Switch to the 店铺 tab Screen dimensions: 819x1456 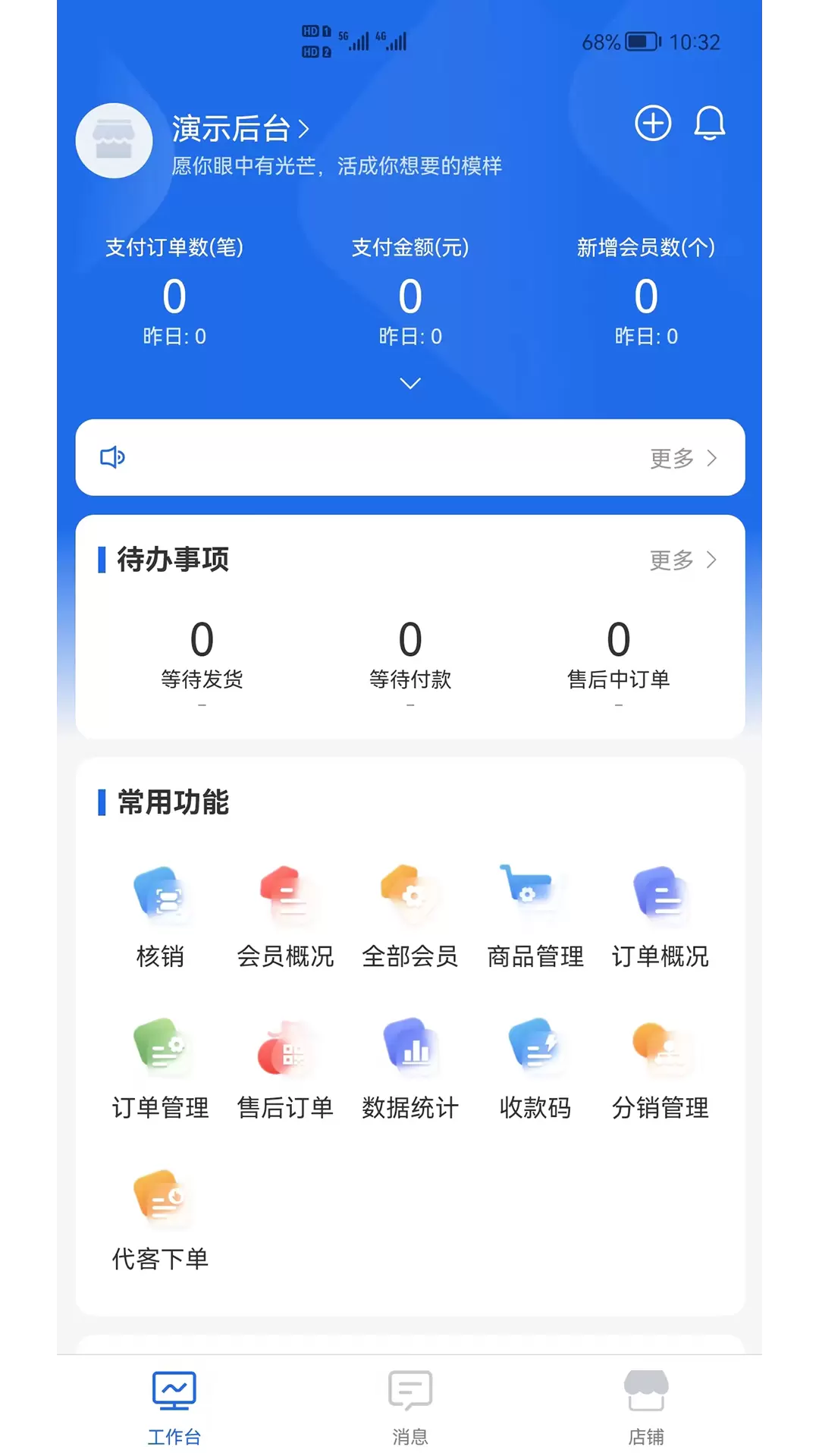tap(646, 1407)
